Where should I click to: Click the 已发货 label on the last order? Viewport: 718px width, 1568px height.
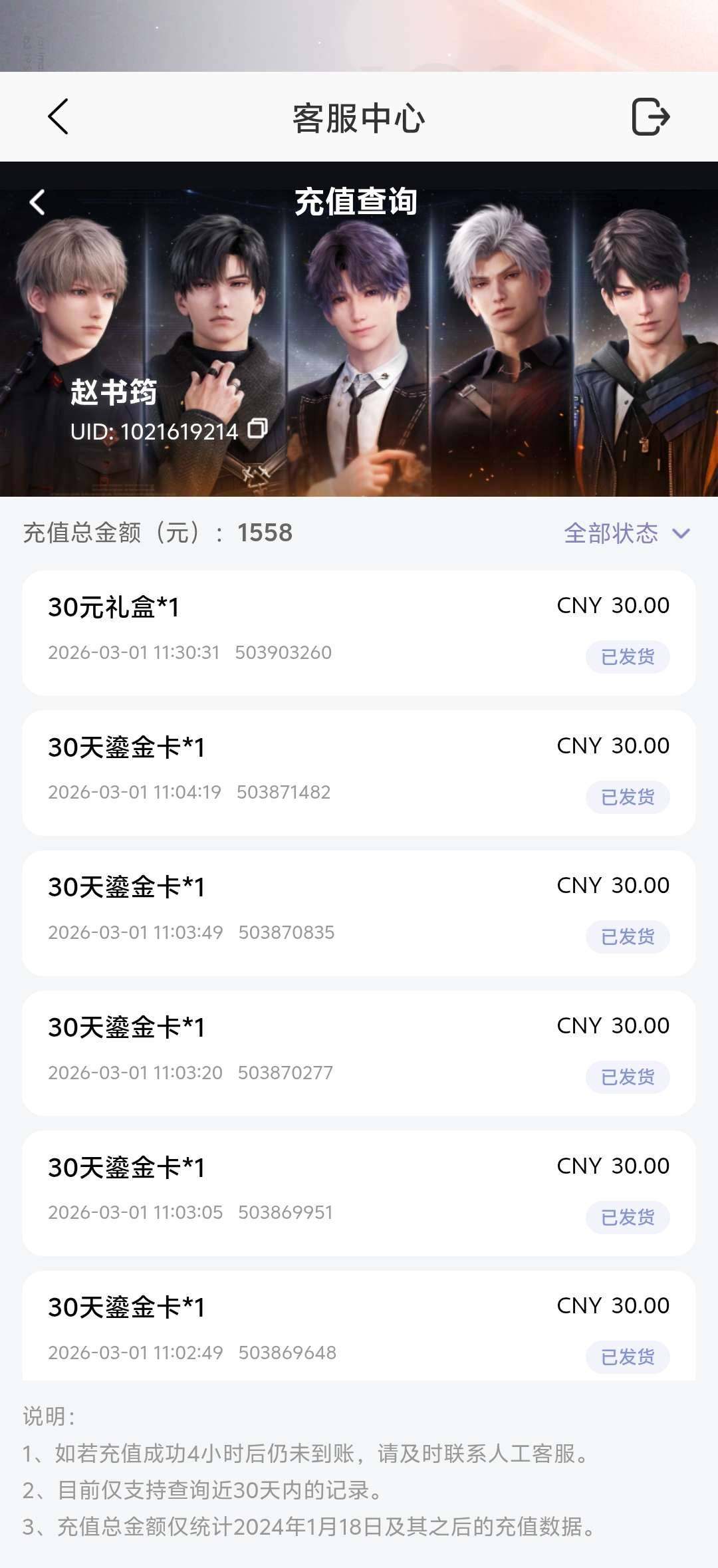[x=628, y=1357]
